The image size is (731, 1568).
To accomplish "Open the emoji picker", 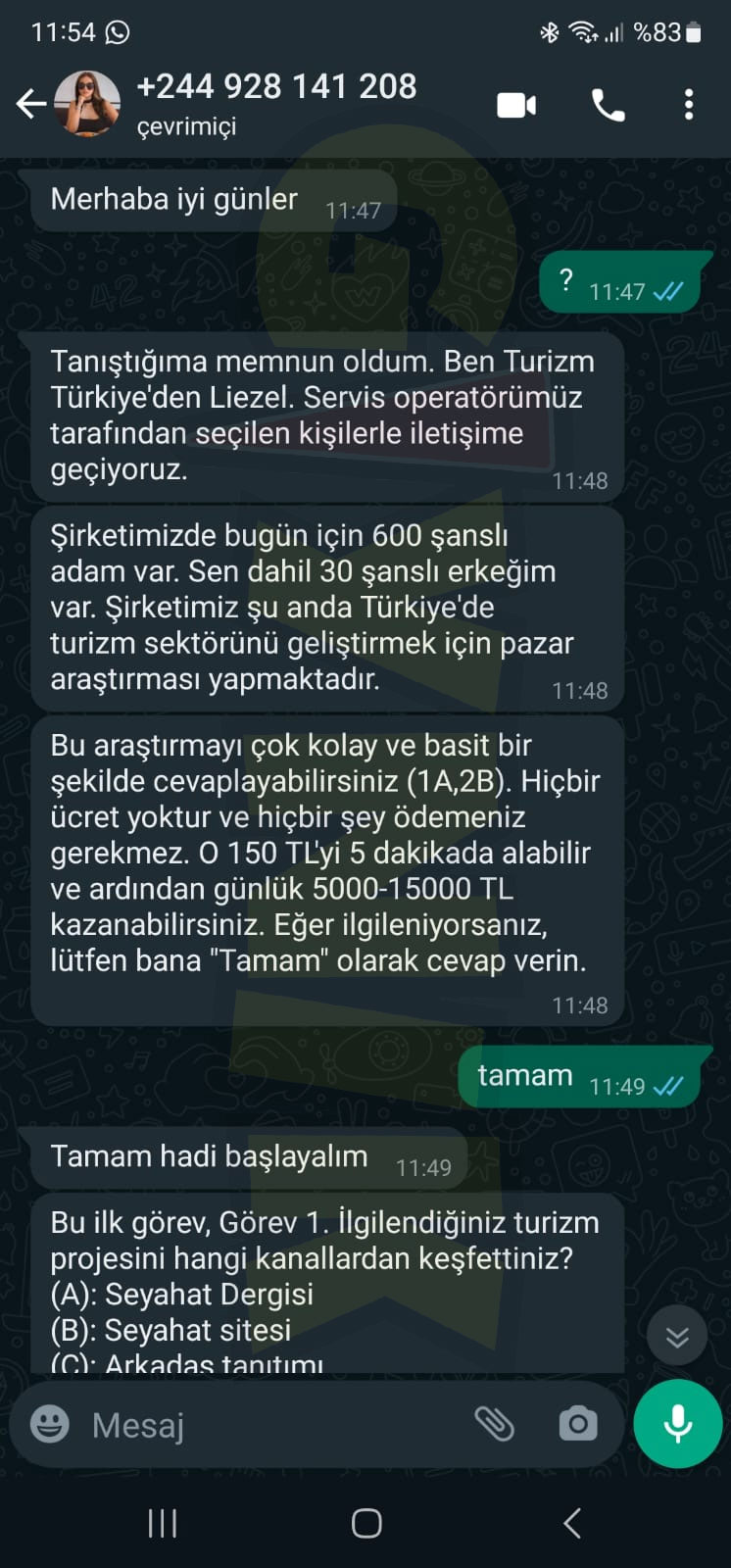I will click(x=50, y=1424).
